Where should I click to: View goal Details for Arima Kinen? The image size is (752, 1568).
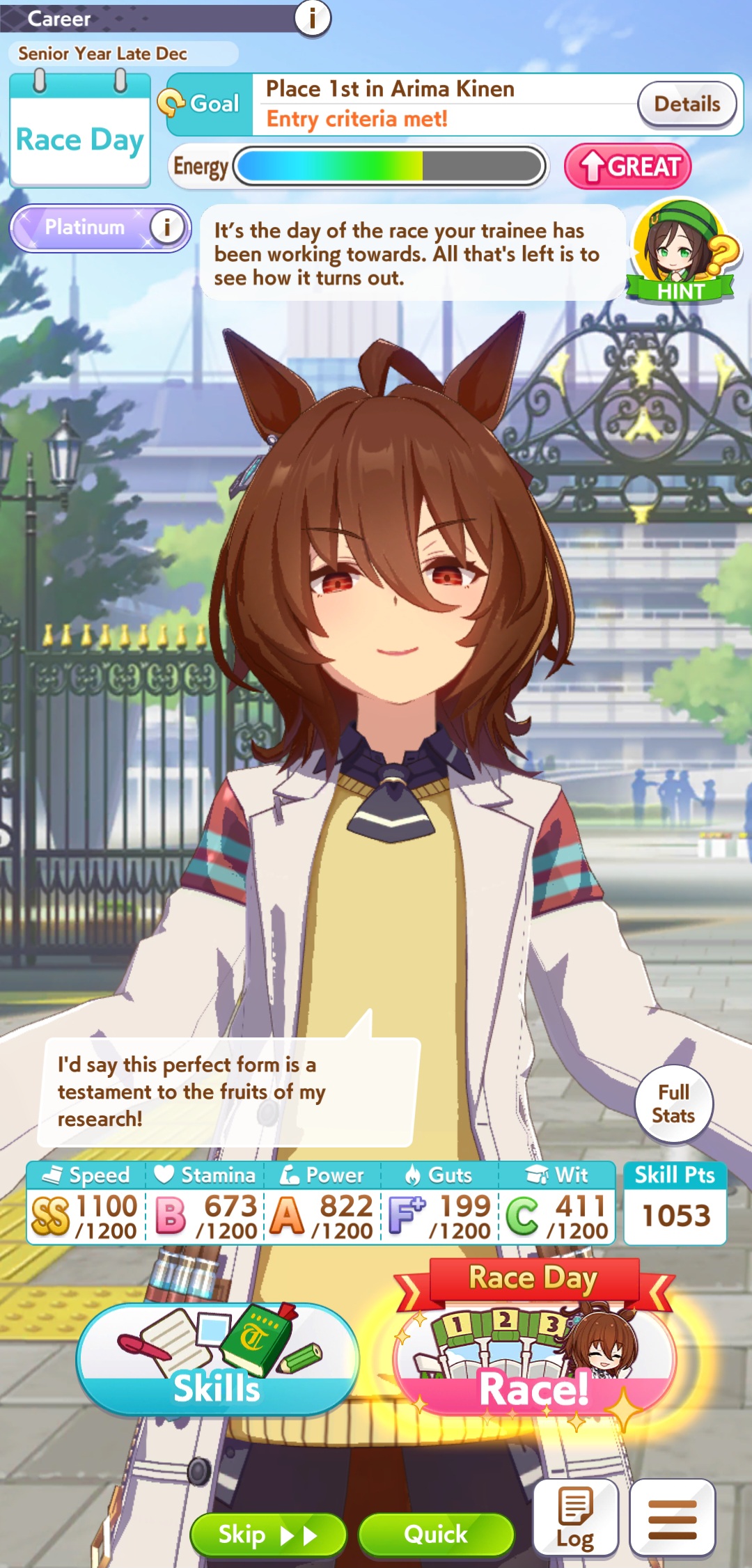[x=687, y=104]
